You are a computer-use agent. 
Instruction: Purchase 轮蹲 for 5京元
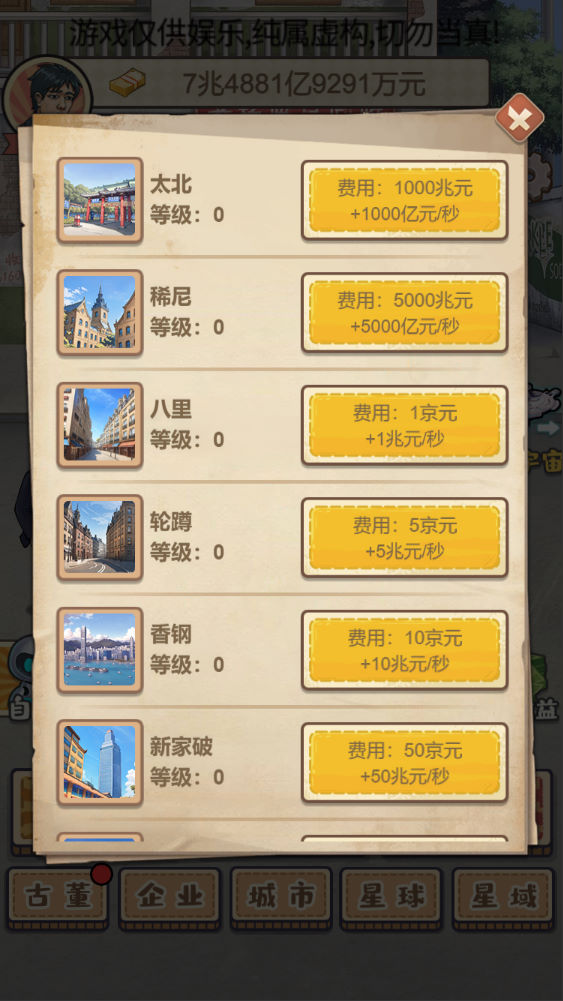(x=405, y=537)
